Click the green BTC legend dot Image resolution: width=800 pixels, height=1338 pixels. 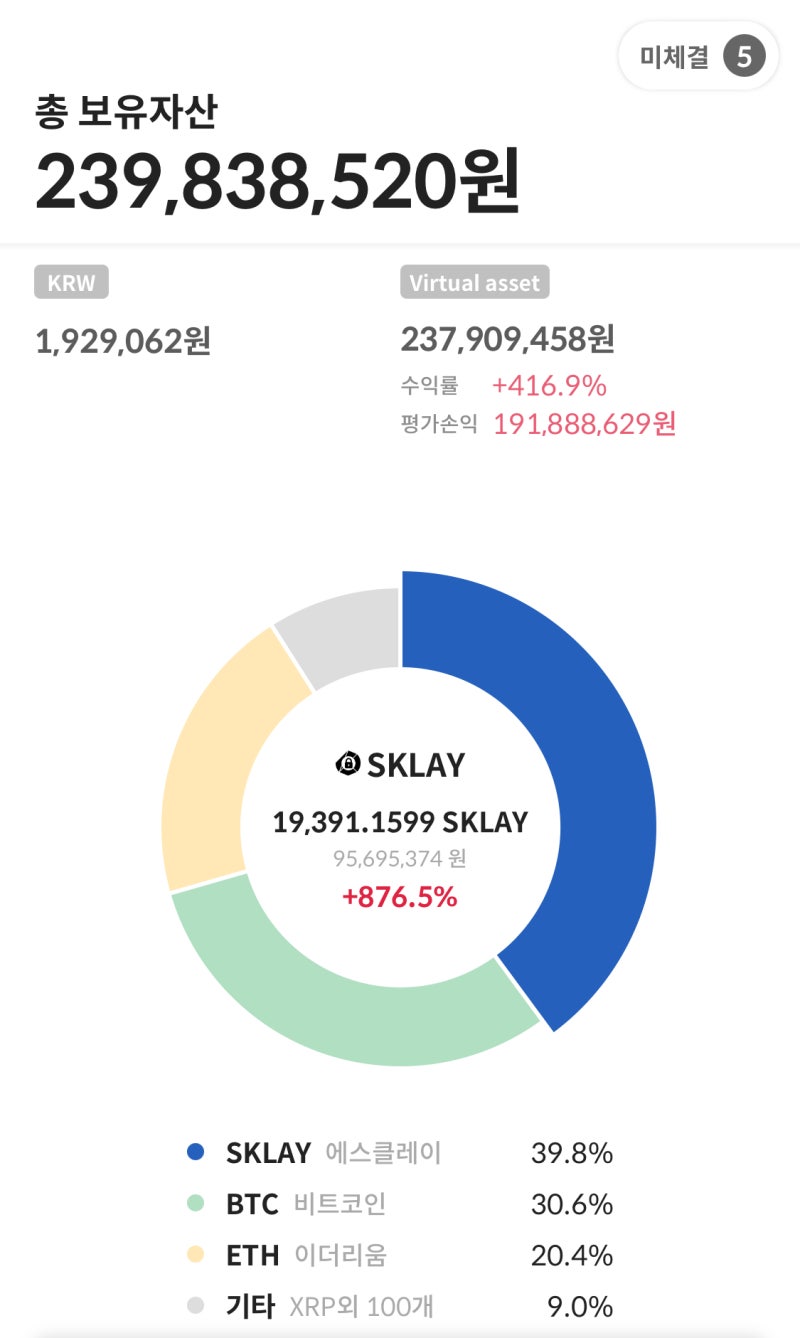[x=194, y=1204]
